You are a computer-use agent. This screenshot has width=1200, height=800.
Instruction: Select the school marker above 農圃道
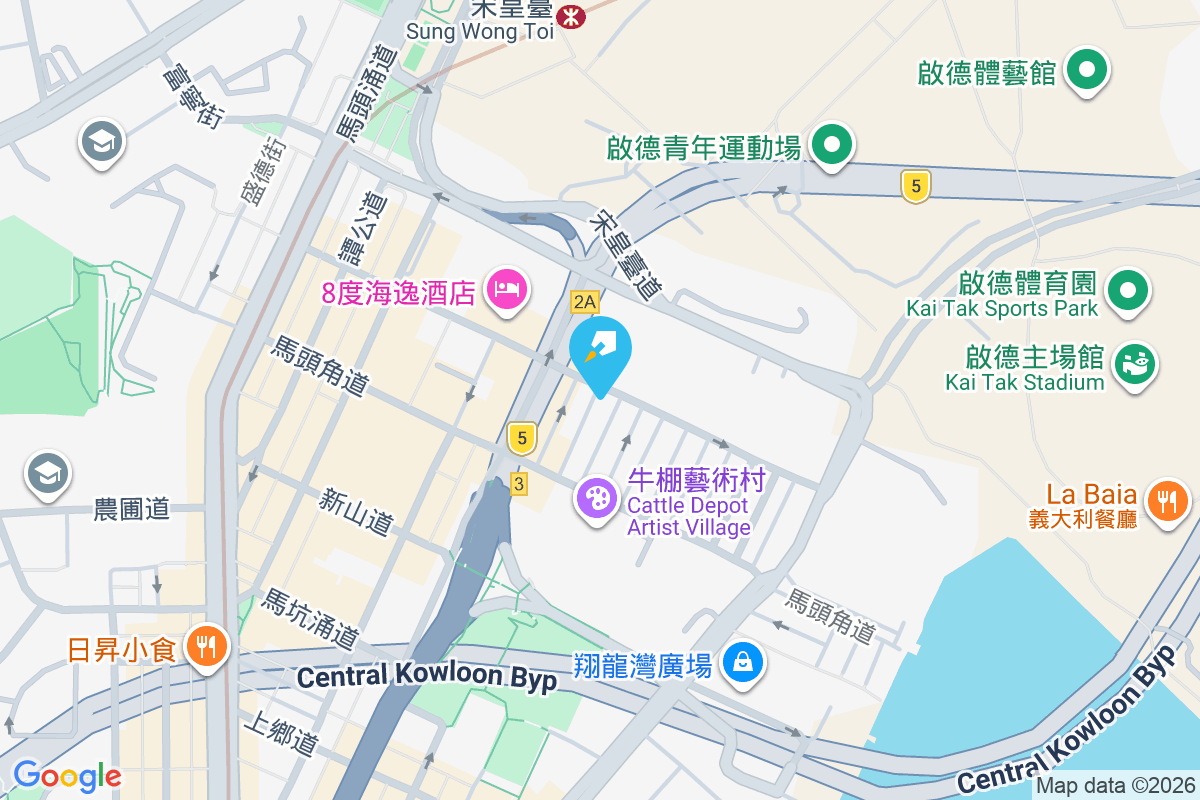point(47,473)
